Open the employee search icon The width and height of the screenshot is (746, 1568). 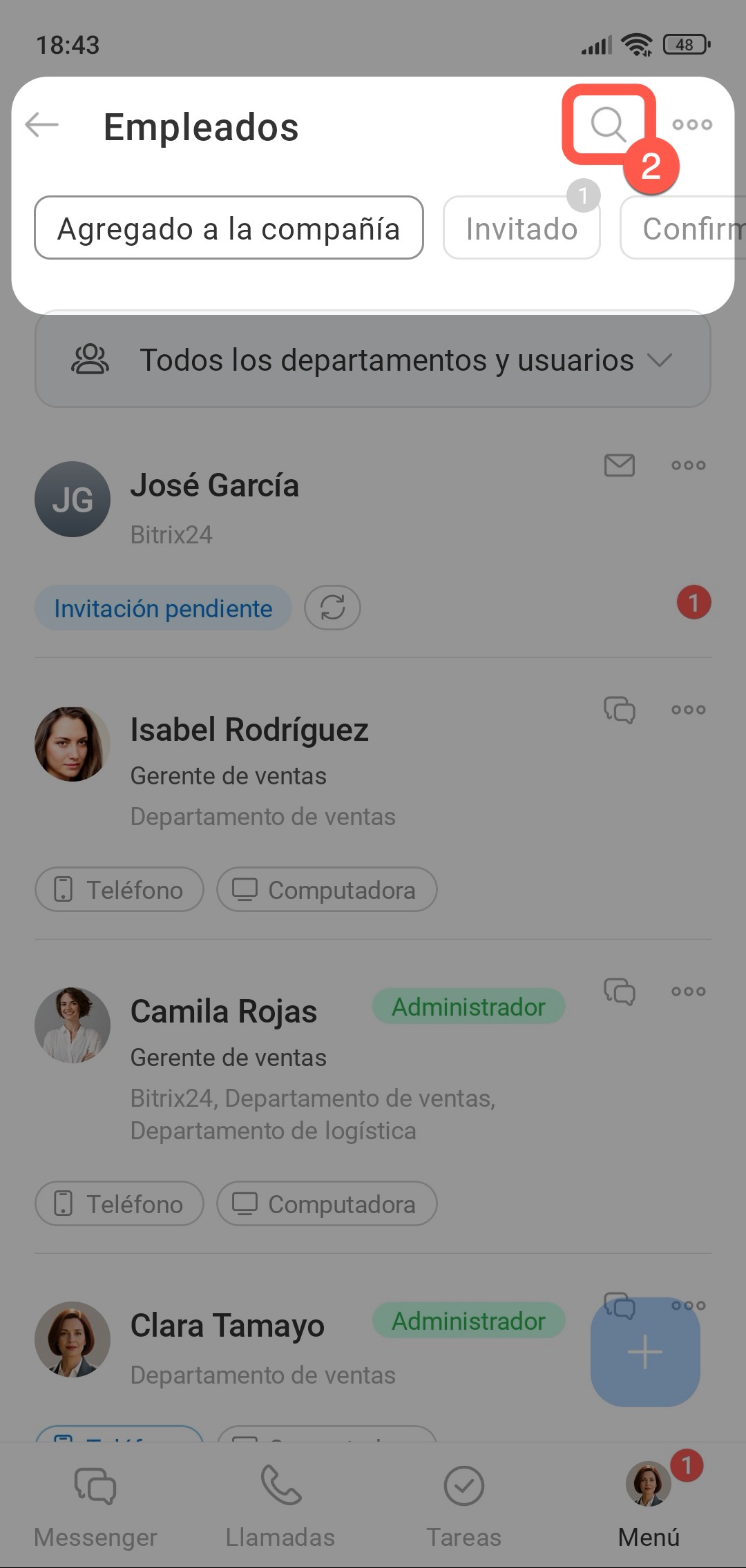click(608, 125)
